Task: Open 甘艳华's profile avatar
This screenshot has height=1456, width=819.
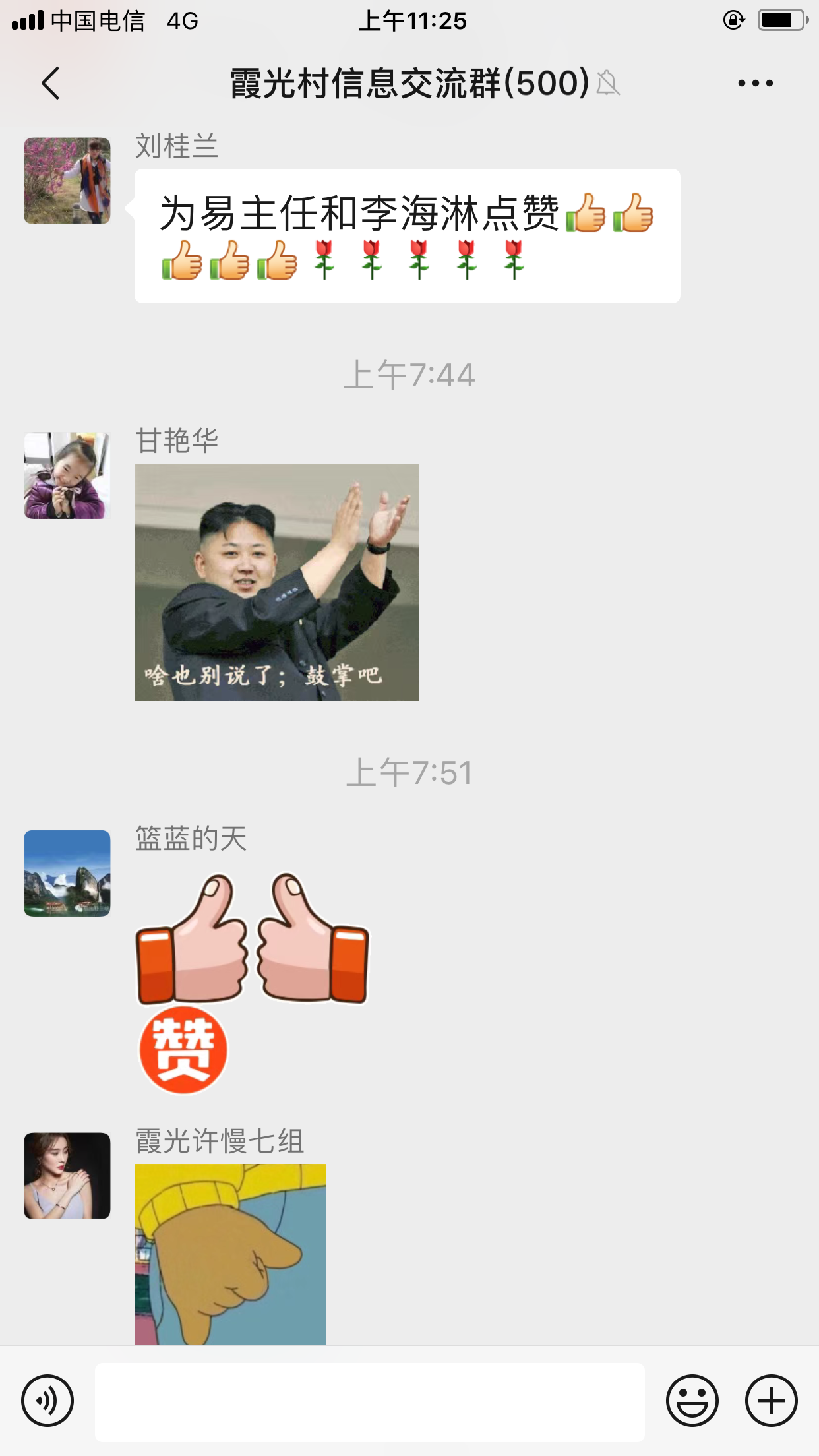Action: click(67, 475)
